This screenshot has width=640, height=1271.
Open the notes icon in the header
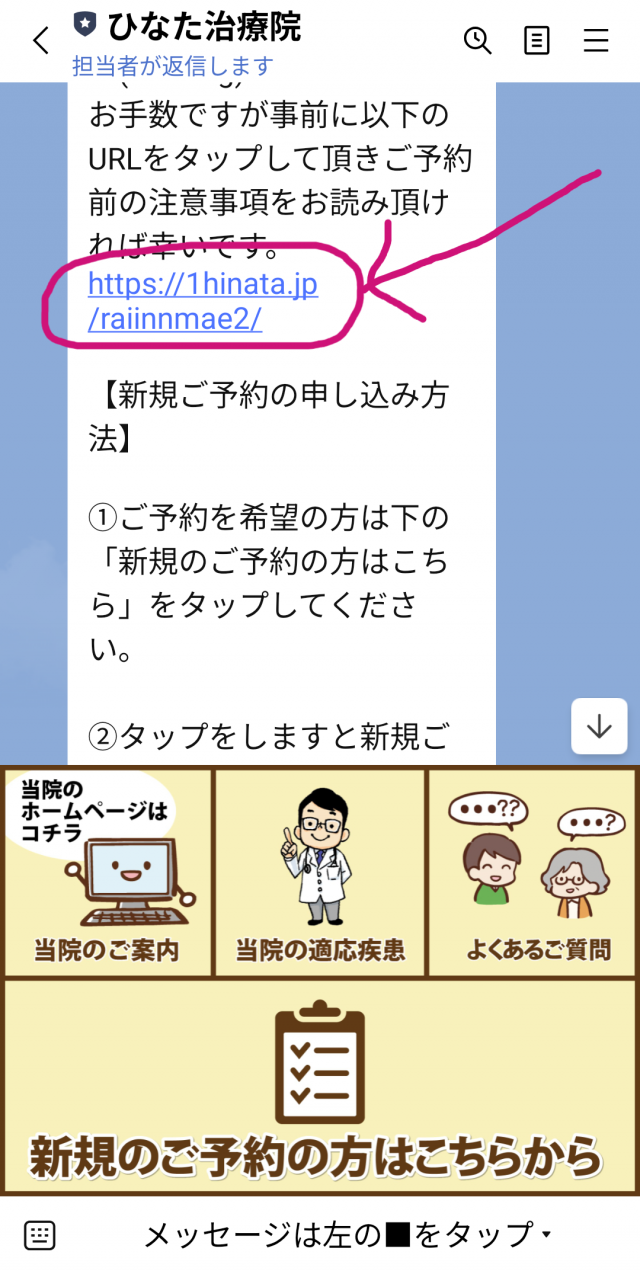click(537, 41)
